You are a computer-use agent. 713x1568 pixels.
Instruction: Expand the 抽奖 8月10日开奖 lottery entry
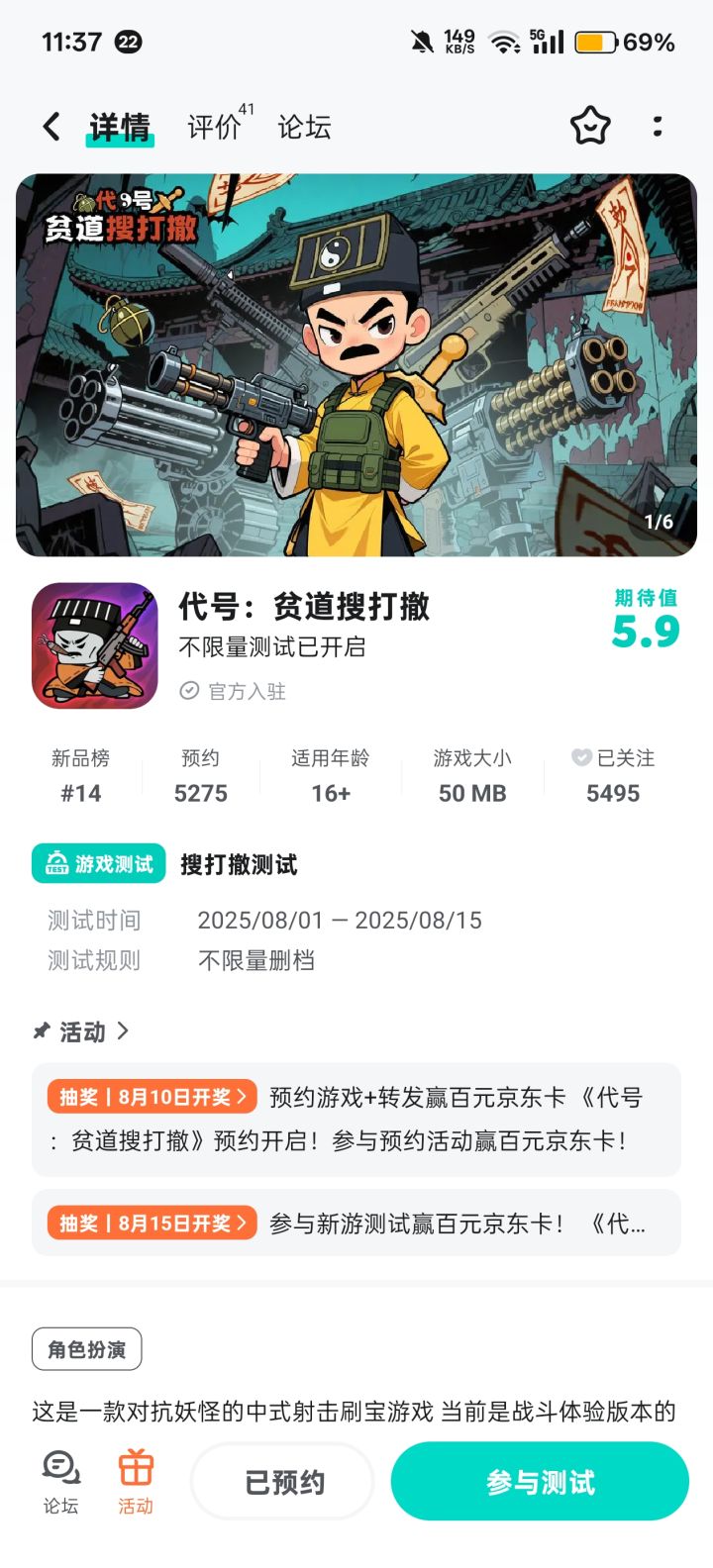point(151,1097)
